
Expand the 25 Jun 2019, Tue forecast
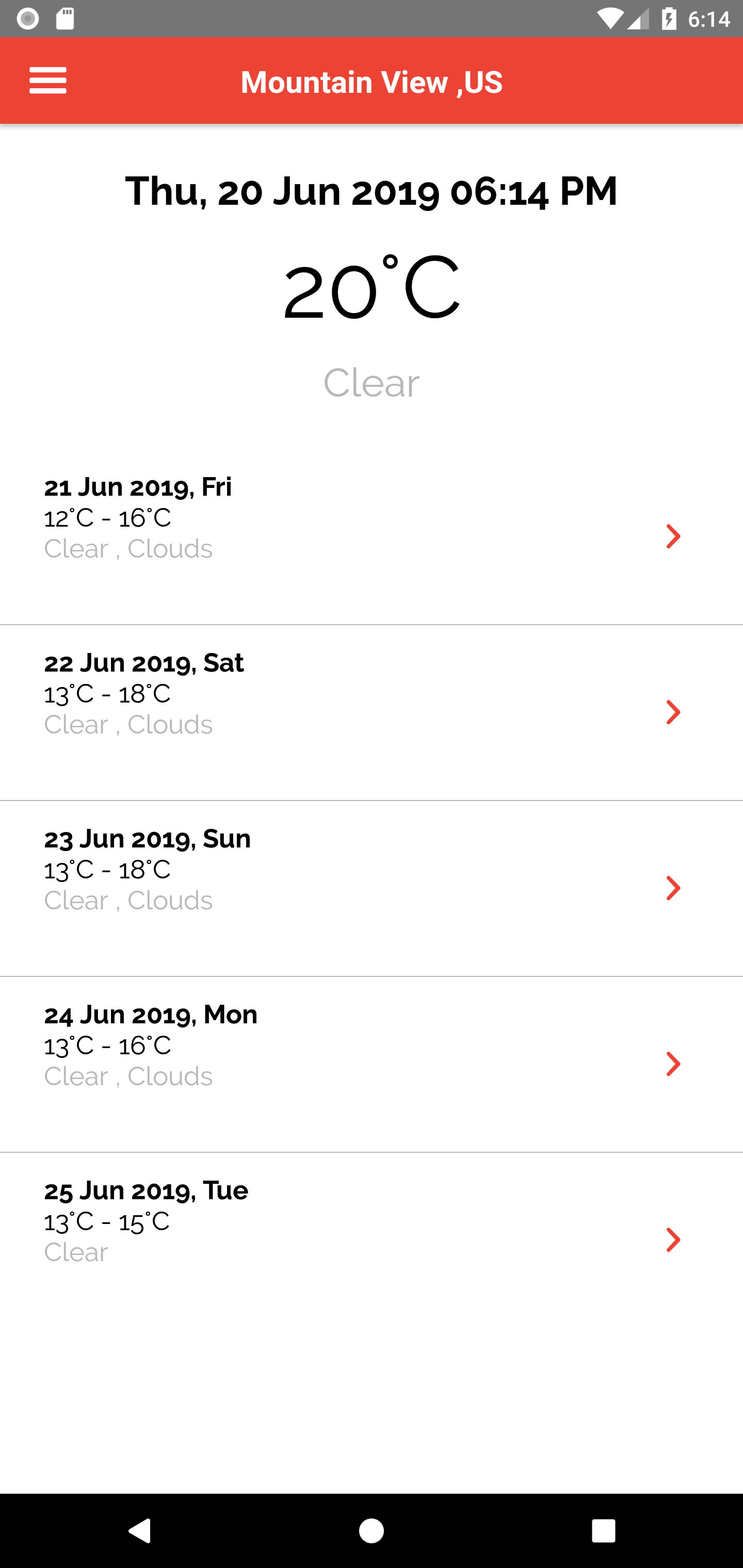[x=370, y=1239]
